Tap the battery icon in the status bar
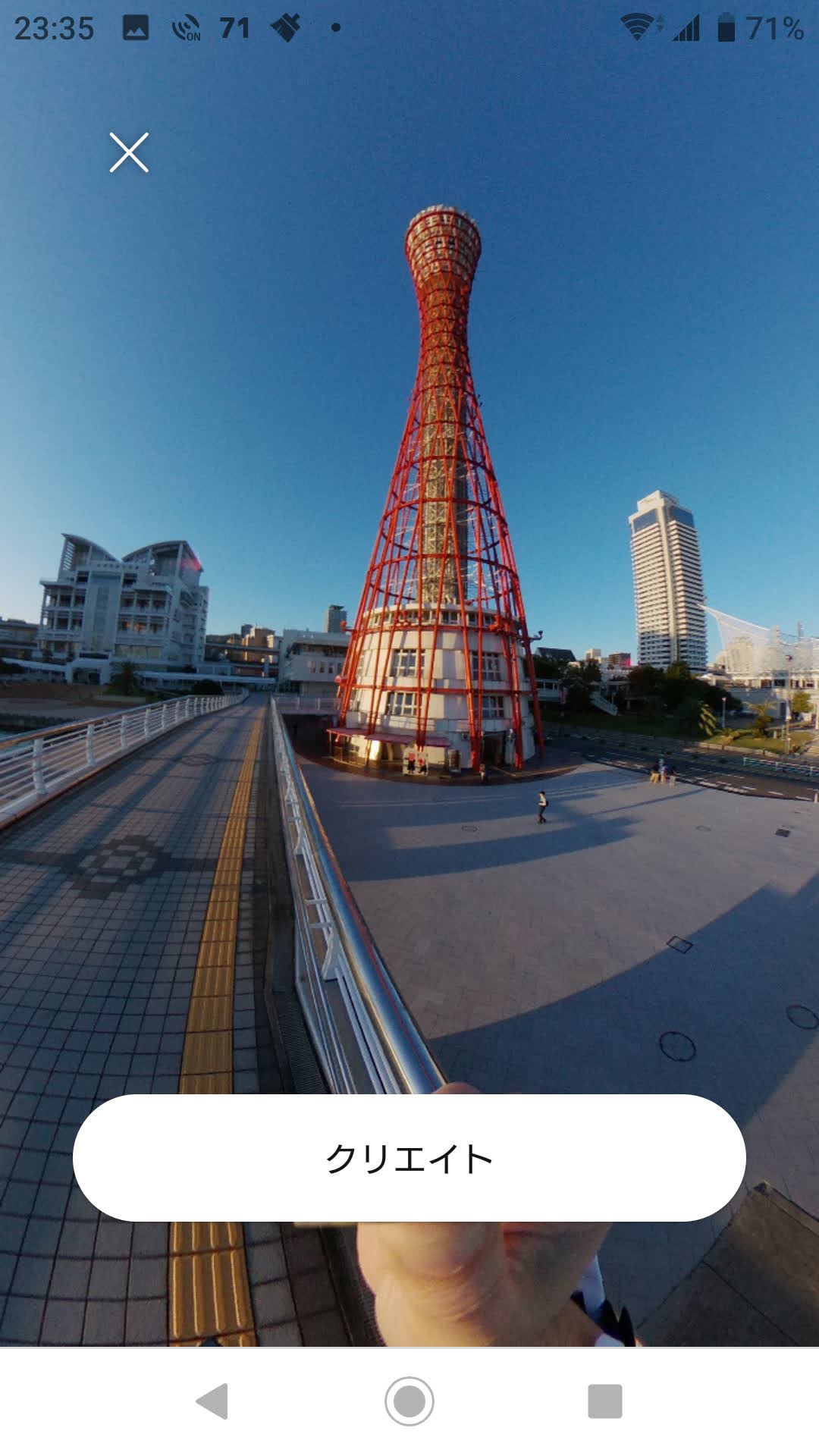 pos(726,27)
